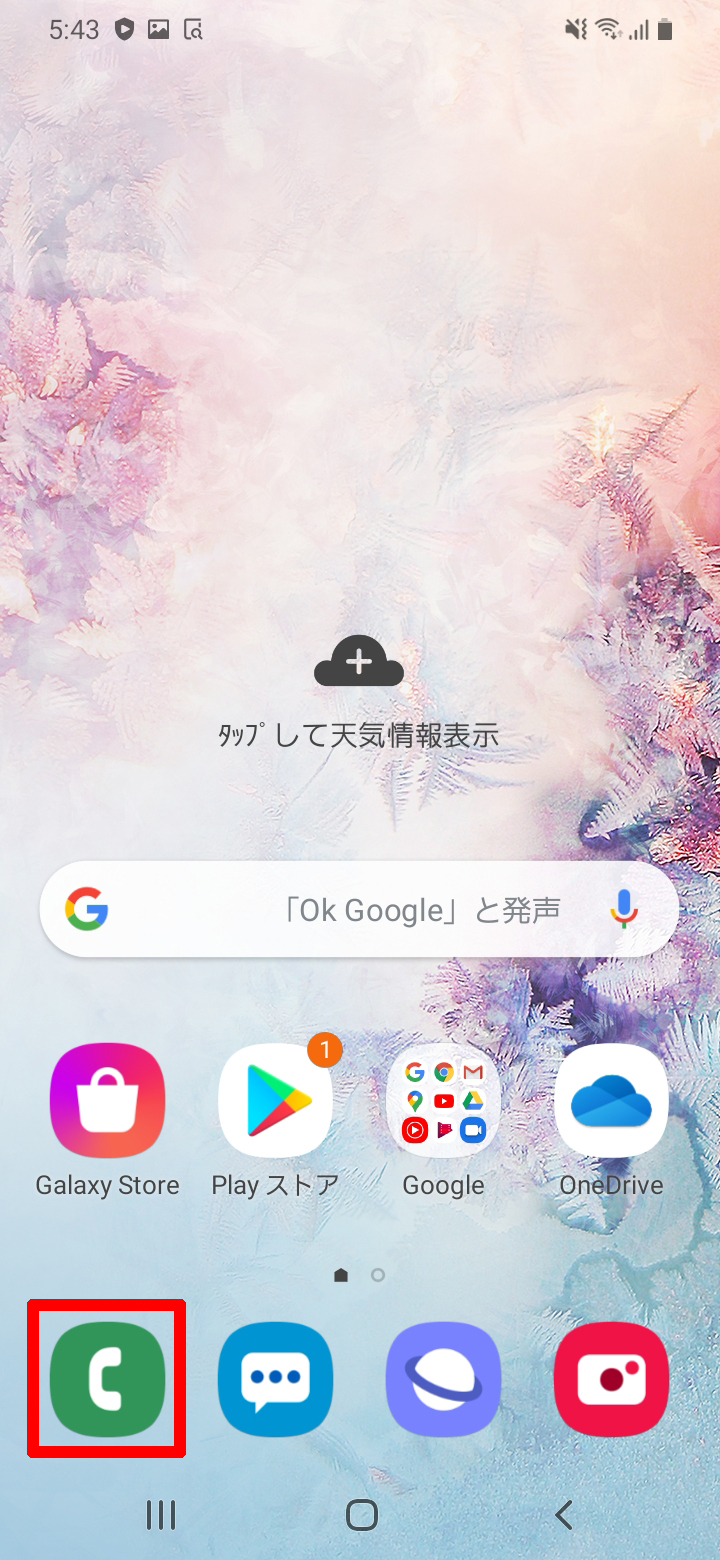Open the red Camera app
Screen dimensions: 720x1560
click(x=611, y=1379)
